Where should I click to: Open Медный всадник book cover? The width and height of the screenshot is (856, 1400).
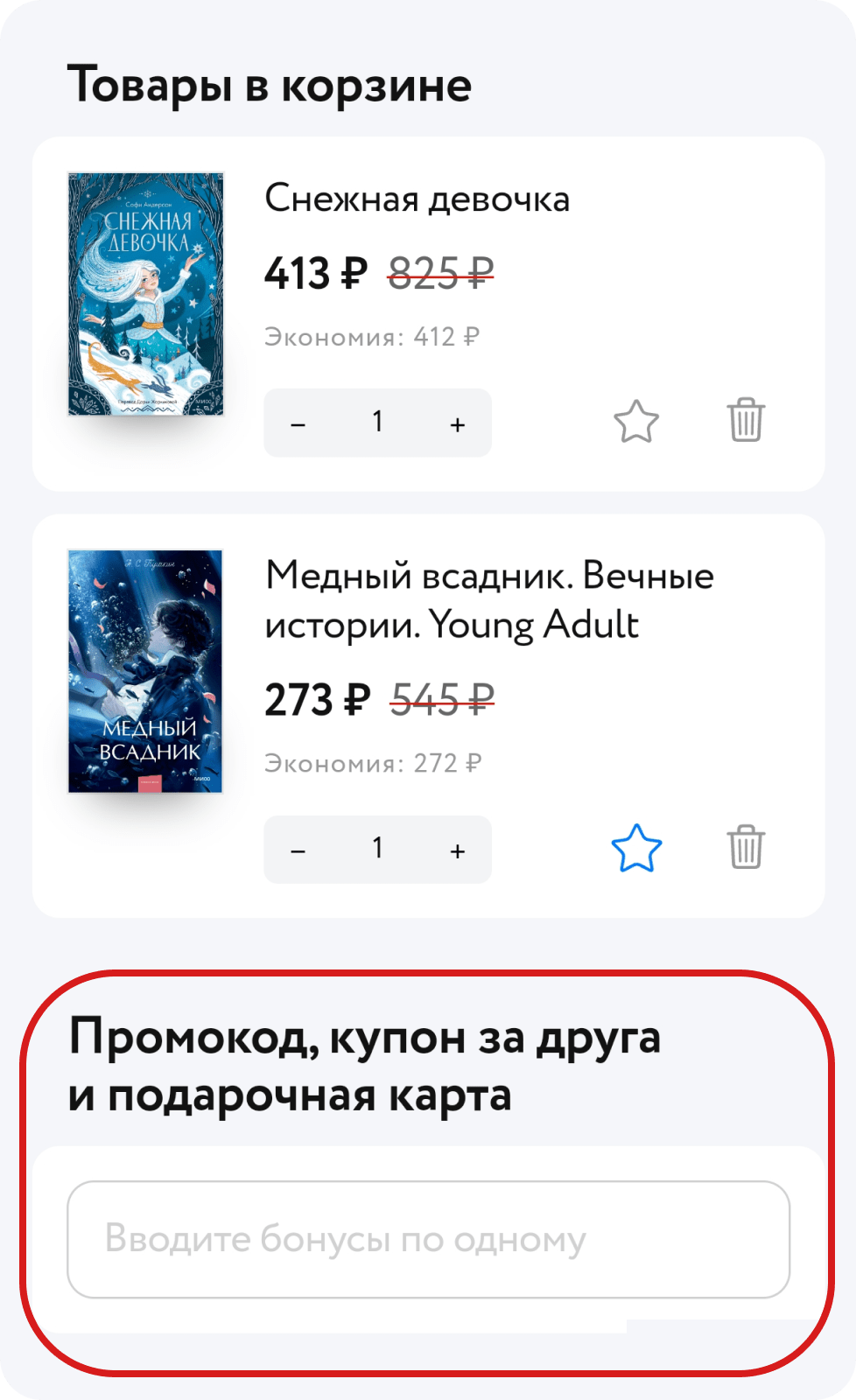[x=146, y=671]
